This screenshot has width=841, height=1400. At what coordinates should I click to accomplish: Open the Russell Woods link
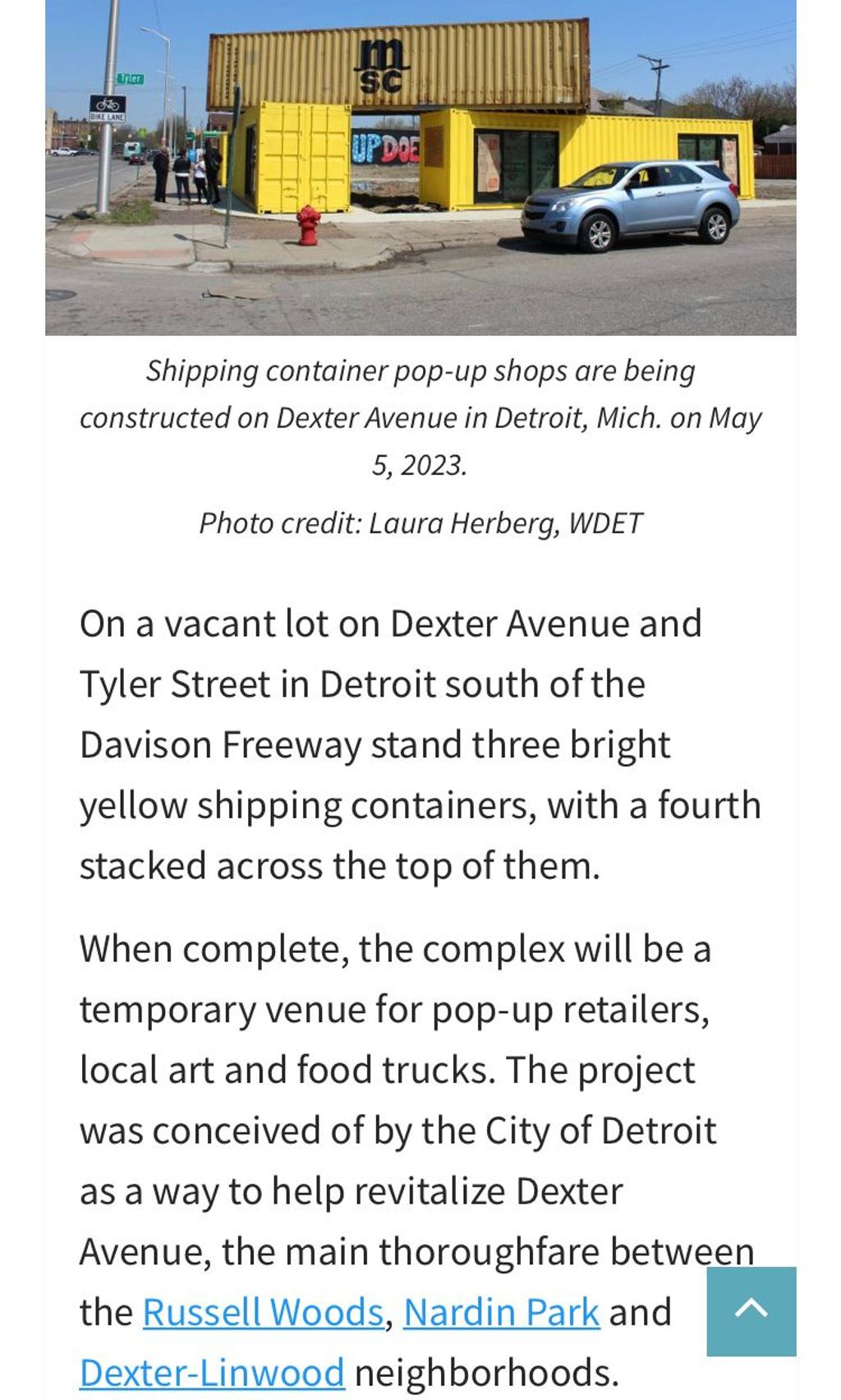pos(263,1312)
